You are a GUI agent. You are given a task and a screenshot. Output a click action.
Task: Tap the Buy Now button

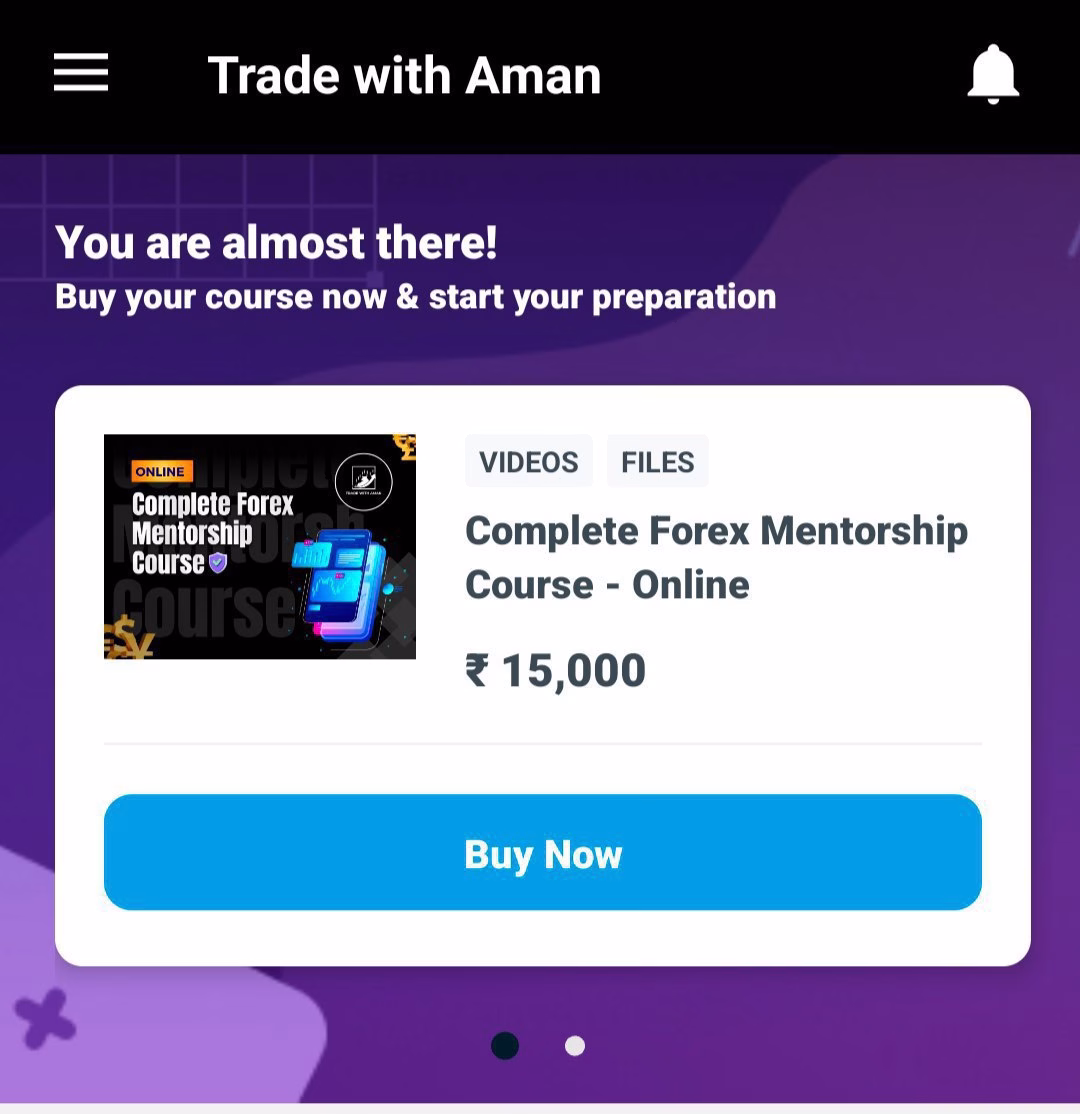(x=542, y=852)
